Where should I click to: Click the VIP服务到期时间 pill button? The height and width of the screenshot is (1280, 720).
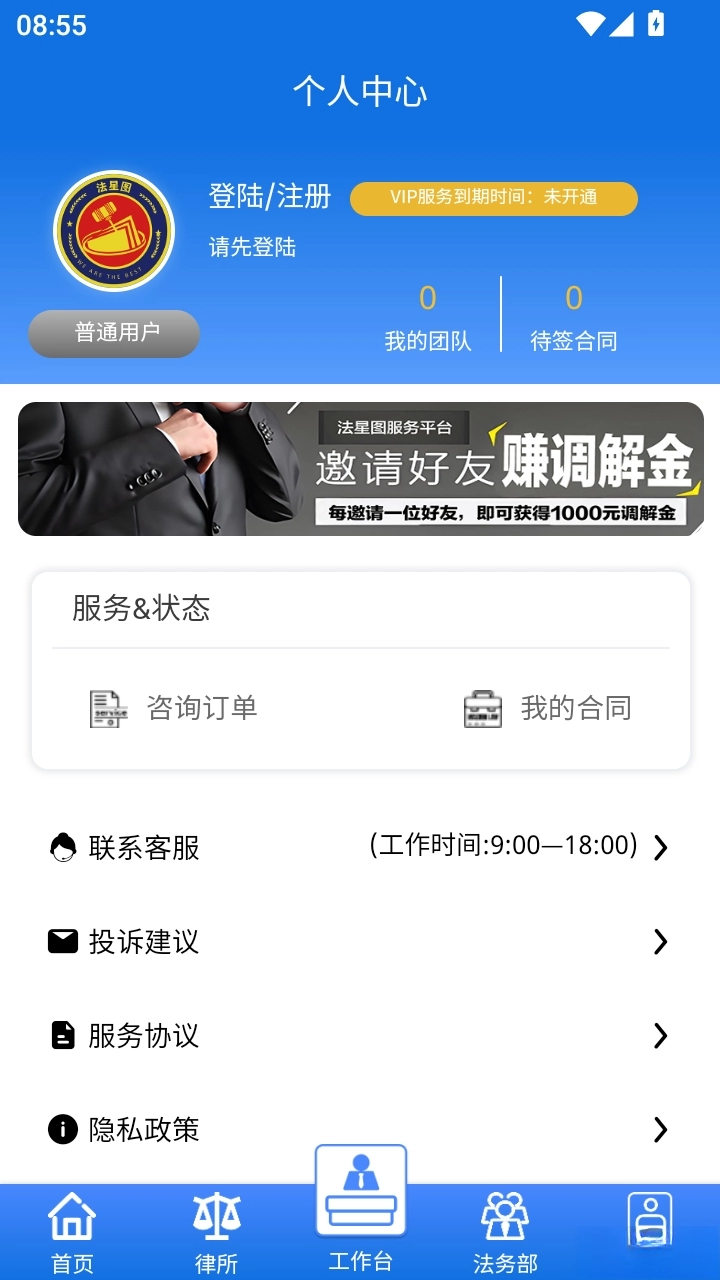[x=494, y=198]
